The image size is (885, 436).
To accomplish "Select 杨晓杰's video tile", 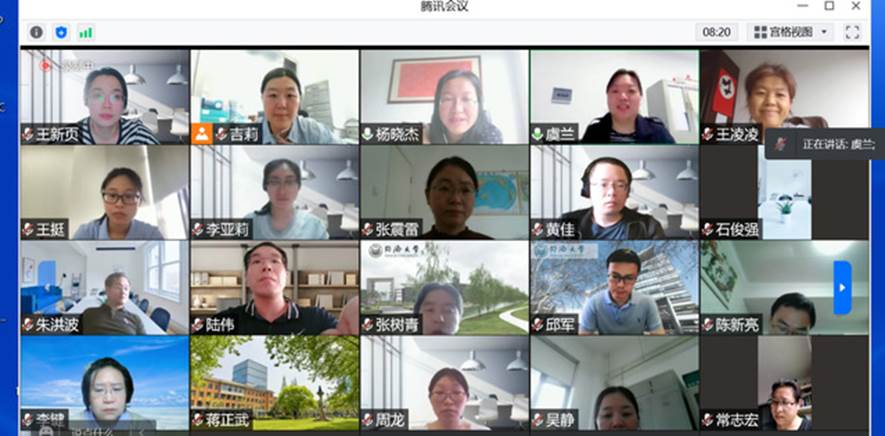I will 444,97.
